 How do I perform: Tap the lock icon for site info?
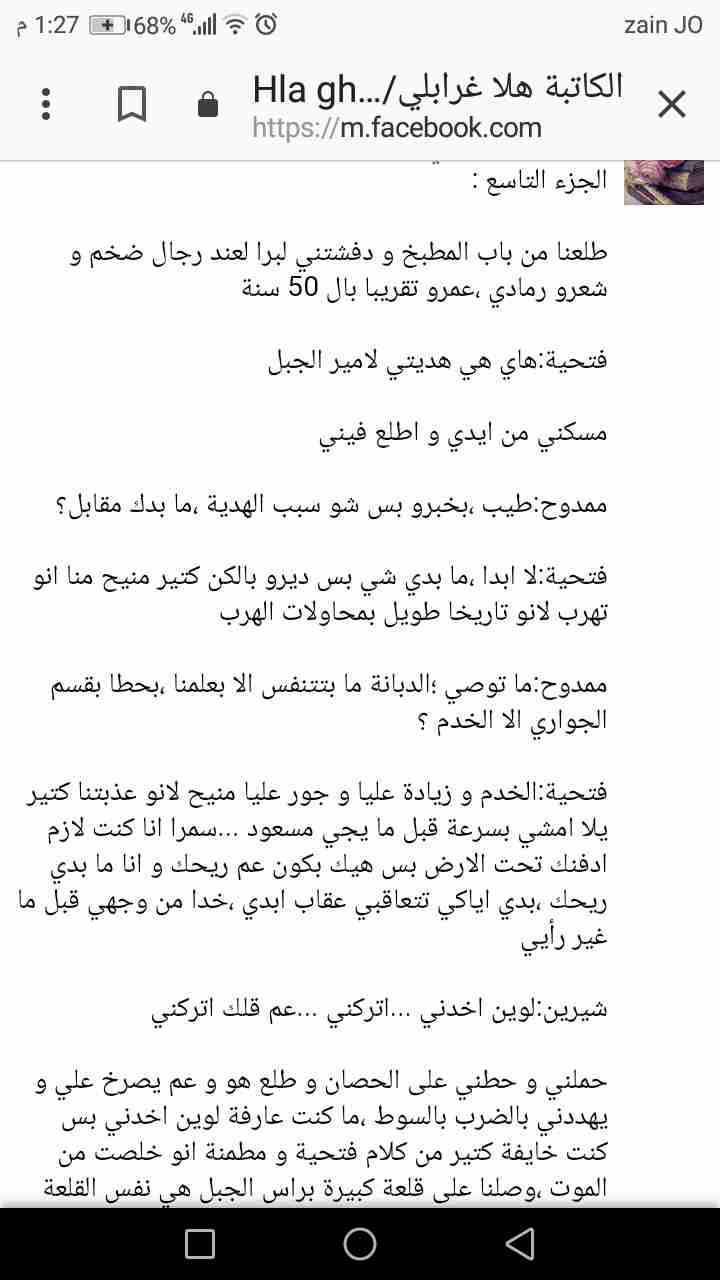[208, 105]
